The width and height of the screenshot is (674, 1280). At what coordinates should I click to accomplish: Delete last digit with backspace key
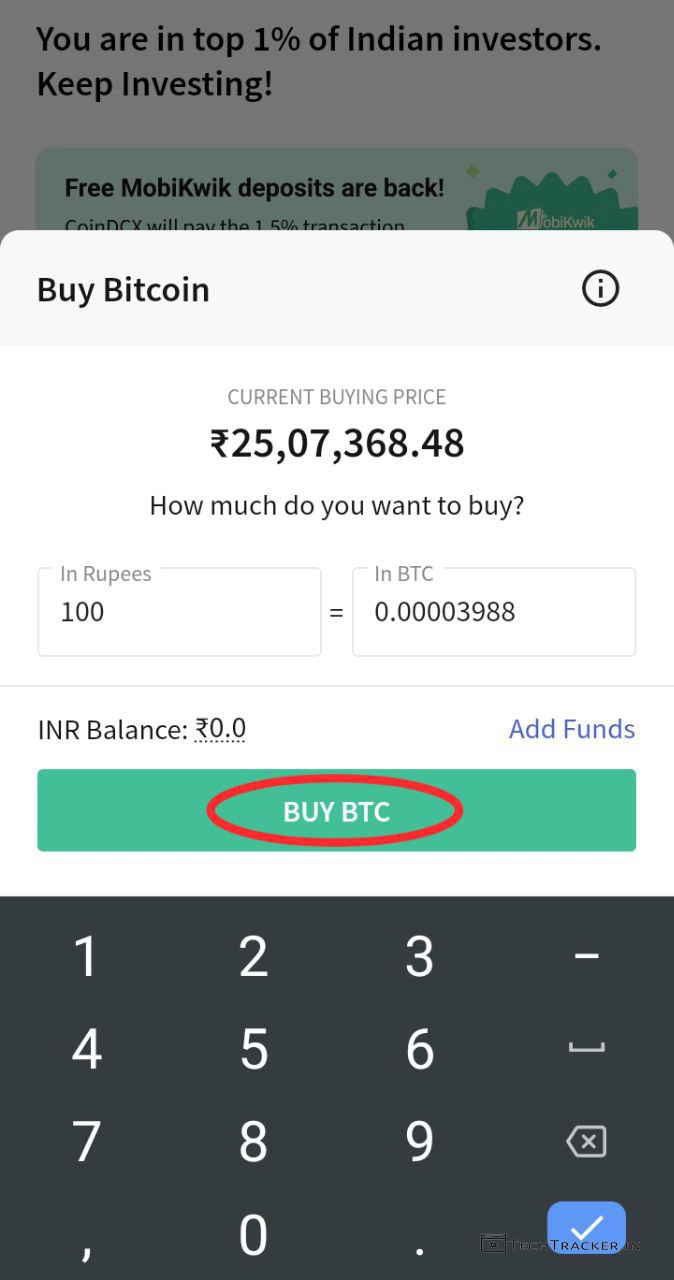pyautogui.click(x=586, y=1141)
